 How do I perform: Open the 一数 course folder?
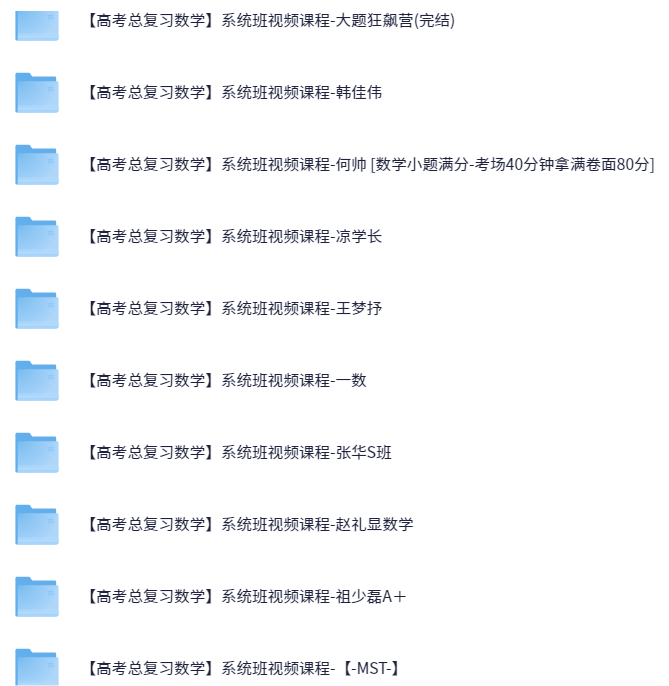click(226, 381)
